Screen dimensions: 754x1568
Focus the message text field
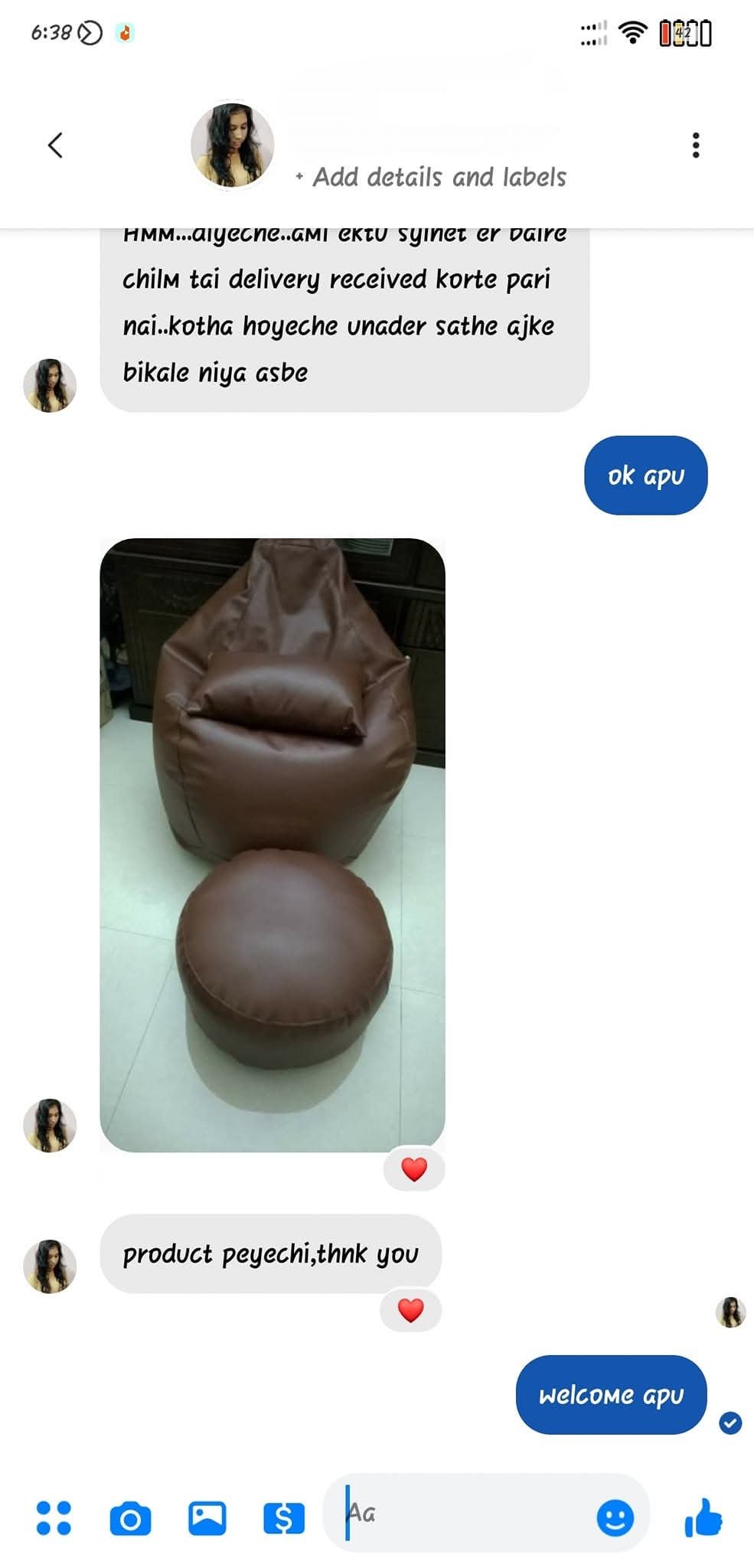point(467,1513)
